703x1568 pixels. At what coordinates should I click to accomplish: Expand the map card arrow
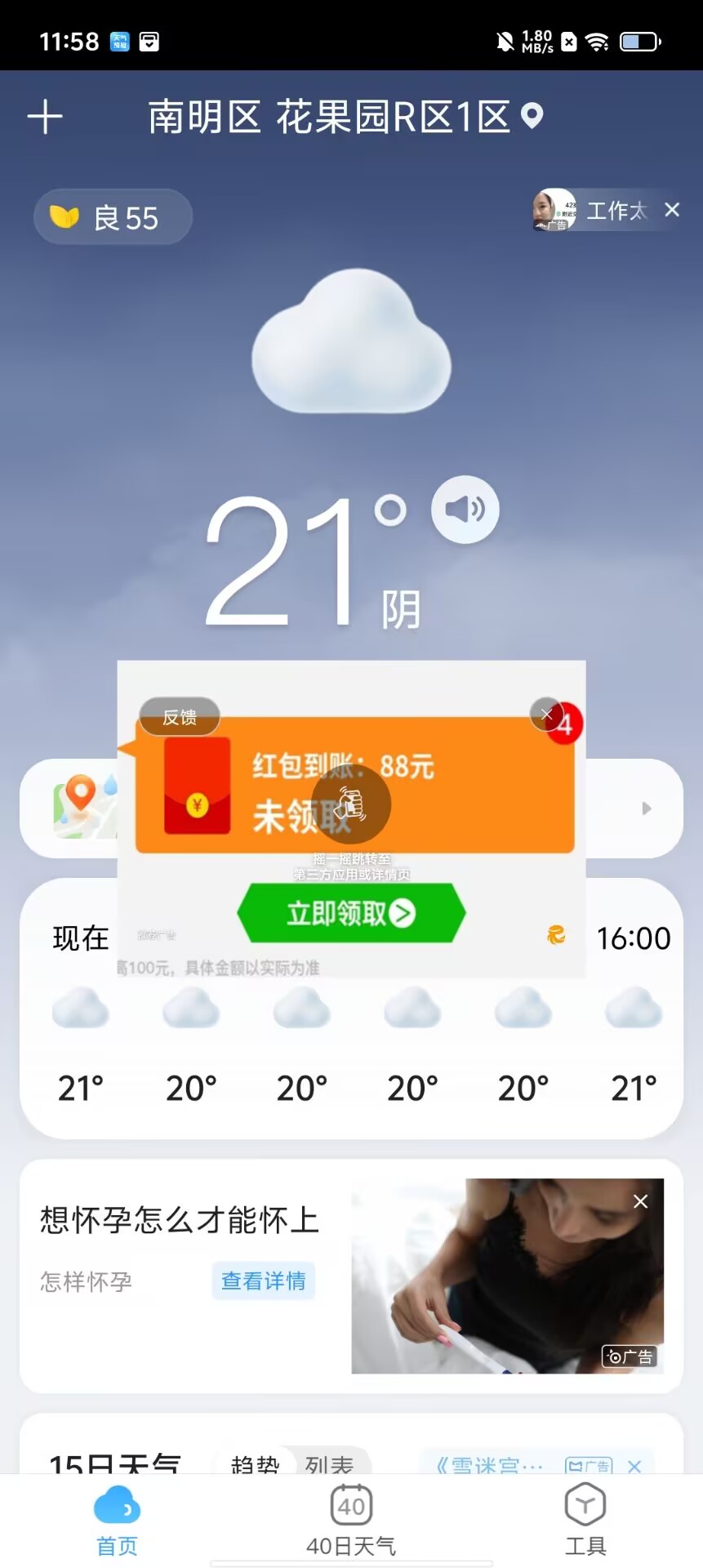point(647,808)
